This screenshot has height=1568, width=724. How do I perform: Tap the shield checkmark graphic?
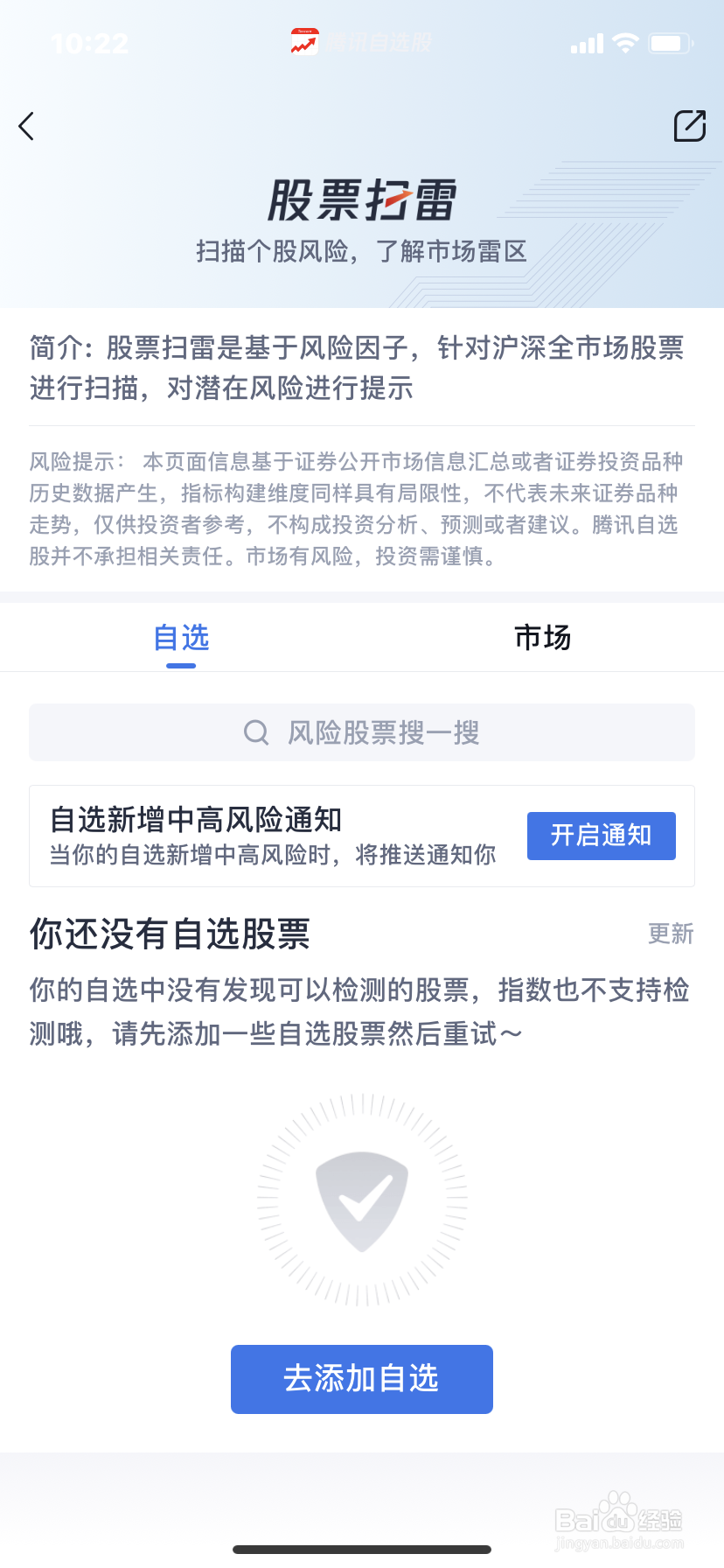361,1199
